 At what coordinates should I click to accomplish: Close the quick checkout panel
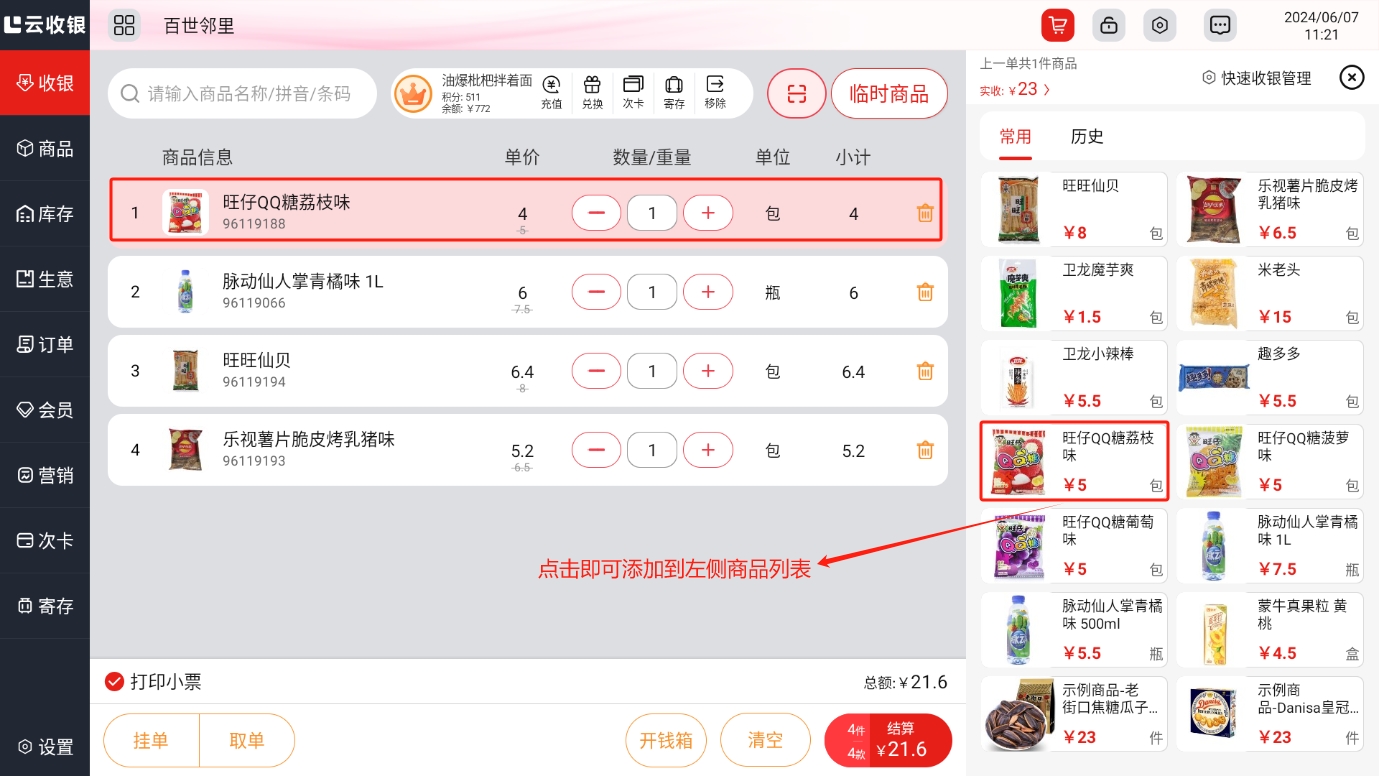point(1351,77)
